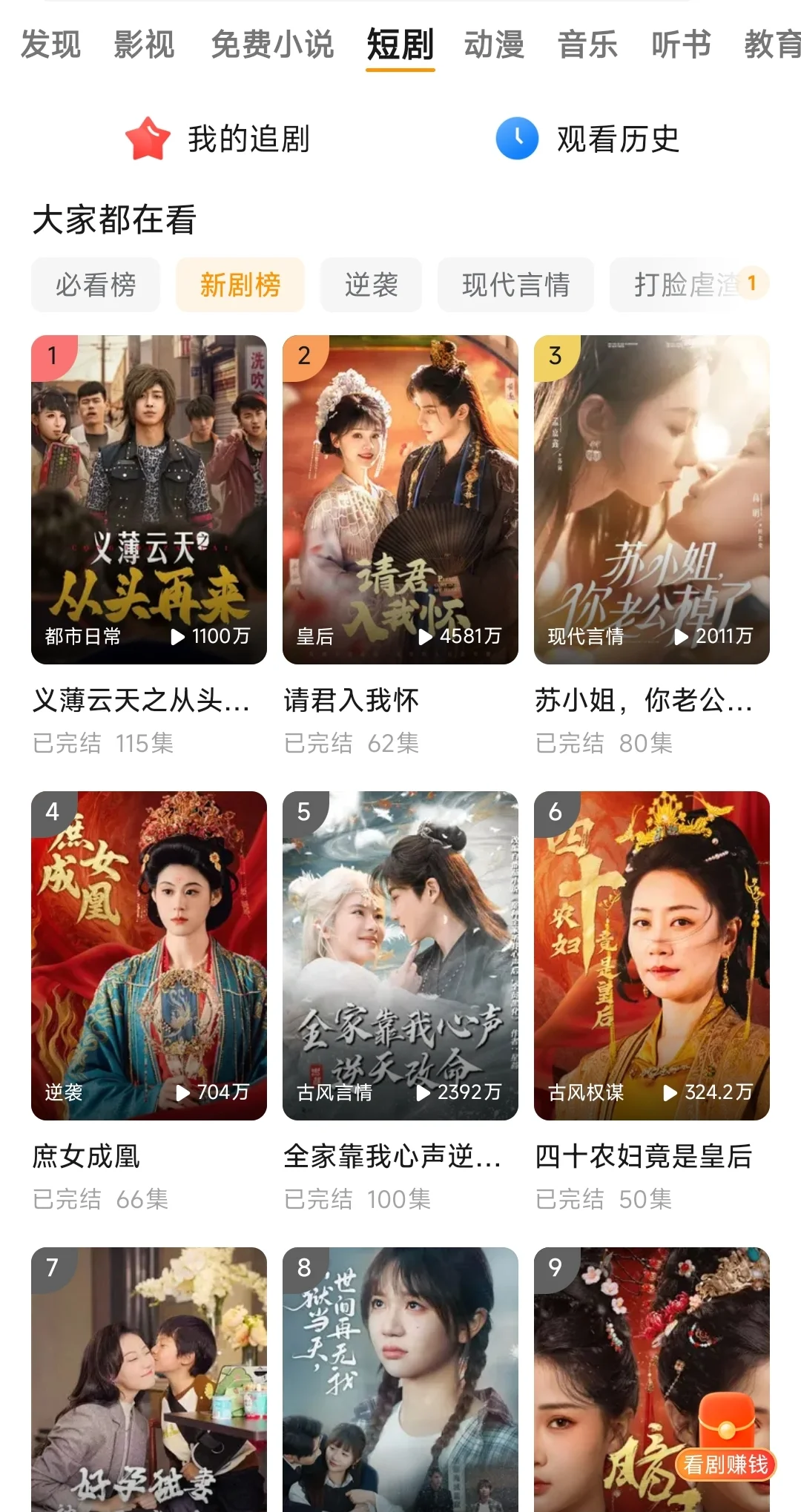Open the drama 请君入我怀
Viewport: 801px width, 1512px height.
tap(400, 499)
